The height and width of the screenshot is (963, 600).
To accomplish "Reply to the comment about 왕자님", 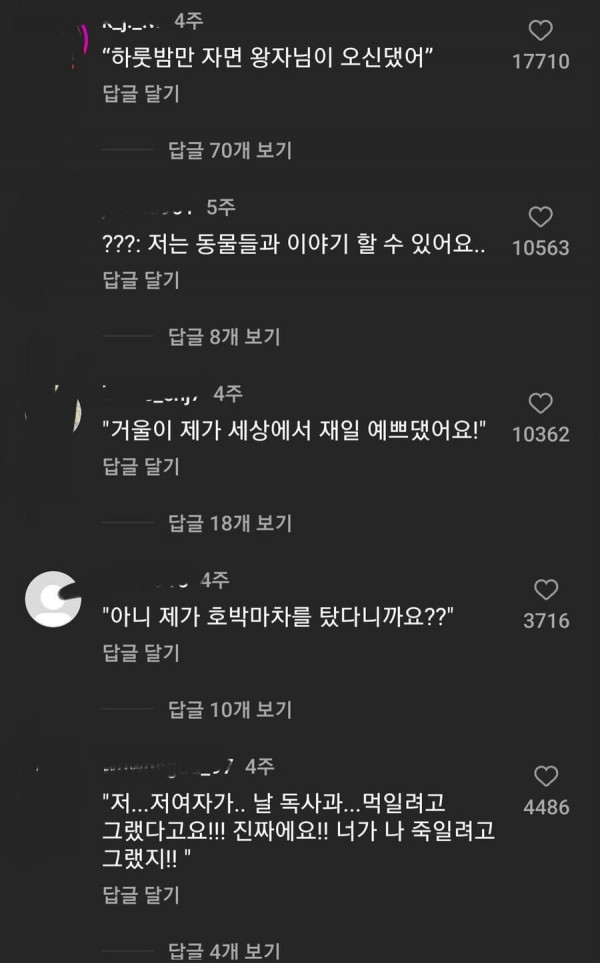I will click(141, 94).
